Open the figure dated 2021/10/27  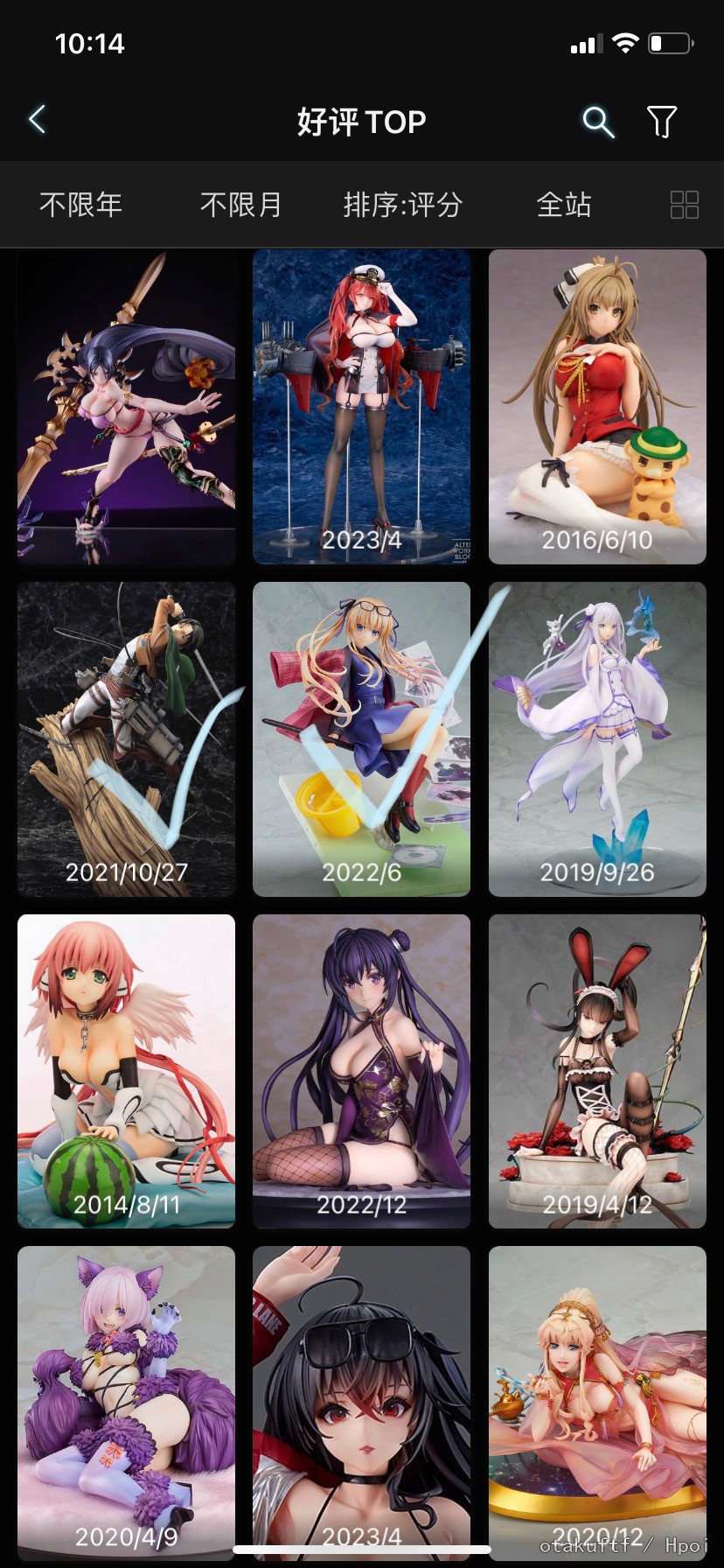tap(126, 739)
